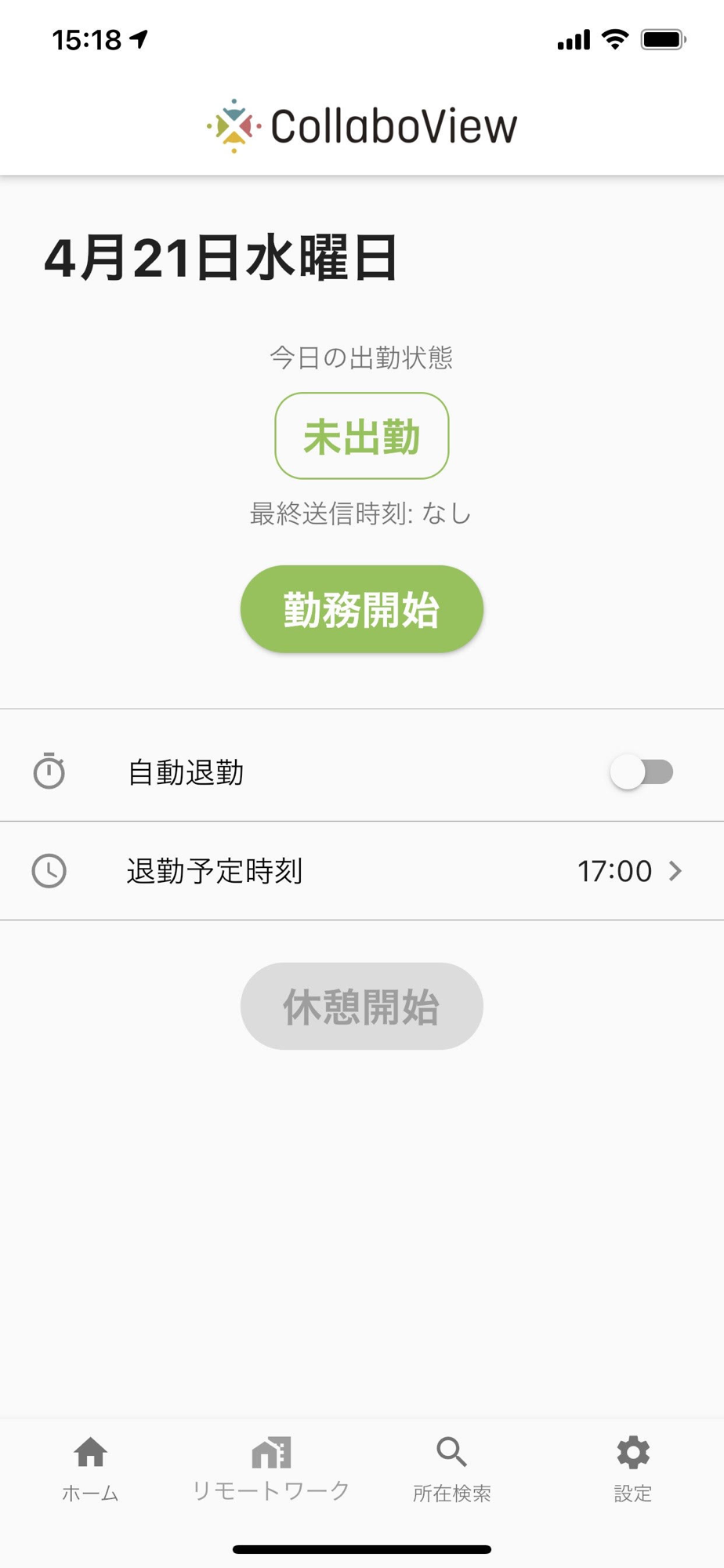Open the 退勤予定時刻 17:00 setting
724x1568 pixels.
pos(362,871)
